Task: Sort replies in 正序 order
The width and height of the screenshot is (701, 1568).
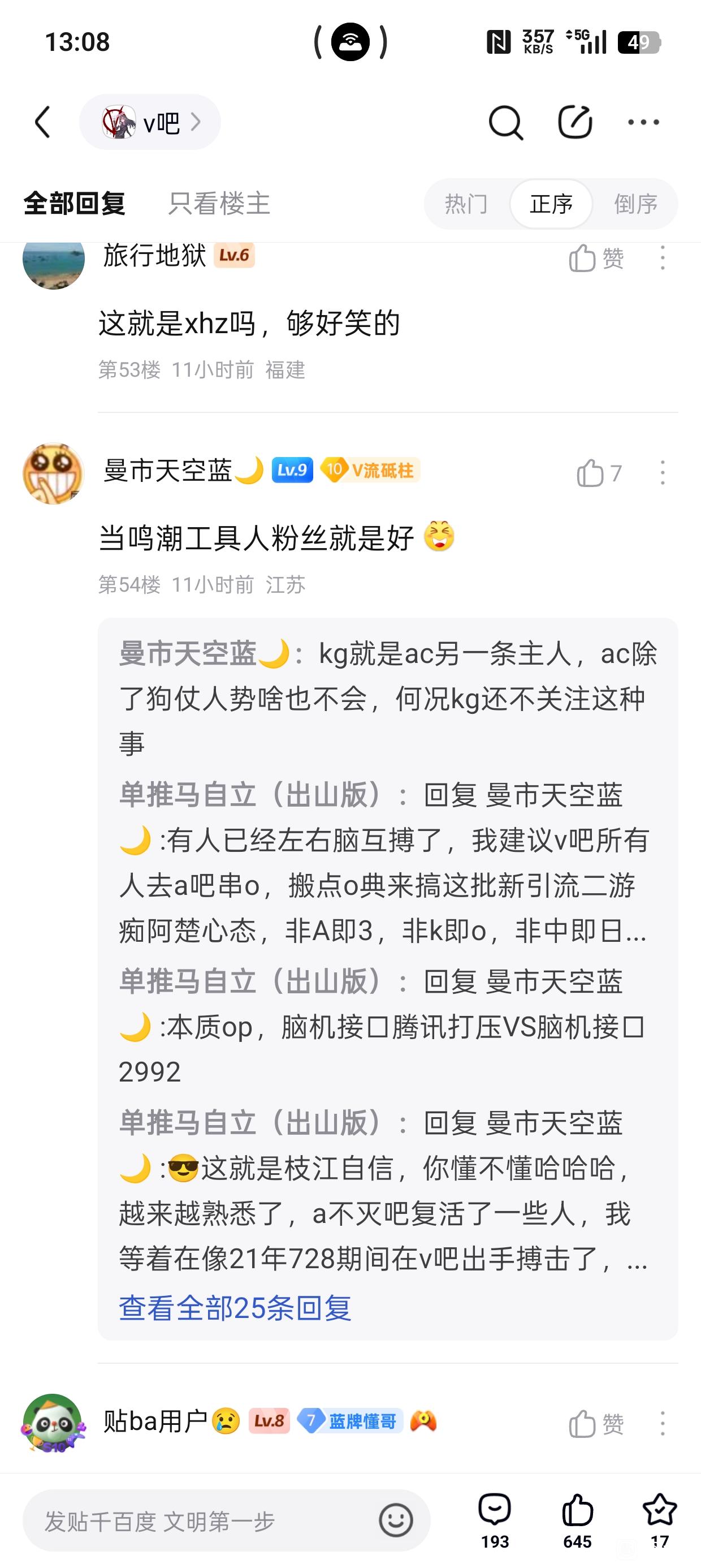Action: [x=551, y=204]
